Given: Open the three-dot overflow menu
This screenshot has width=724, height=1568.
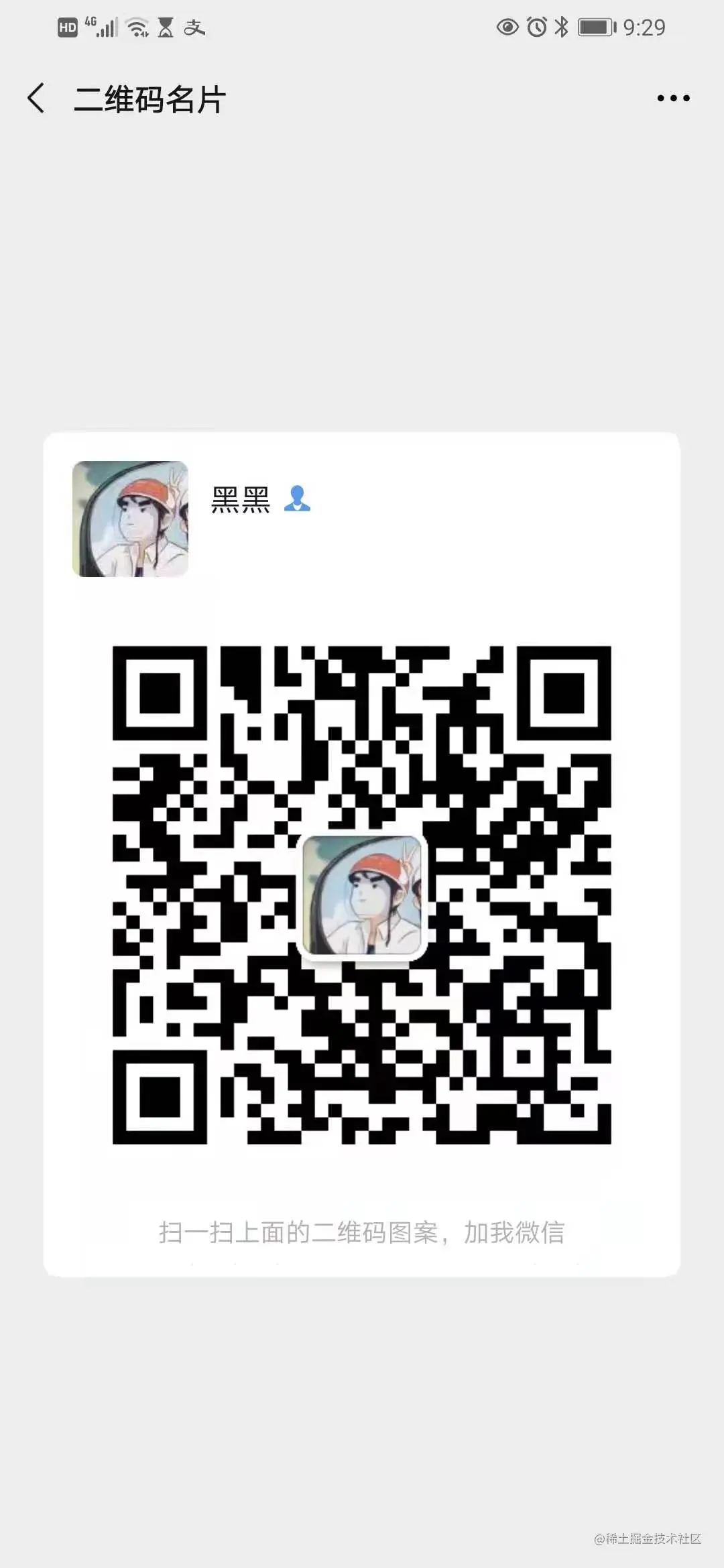Looking at the screenshot, I should (x=672, y=99).
